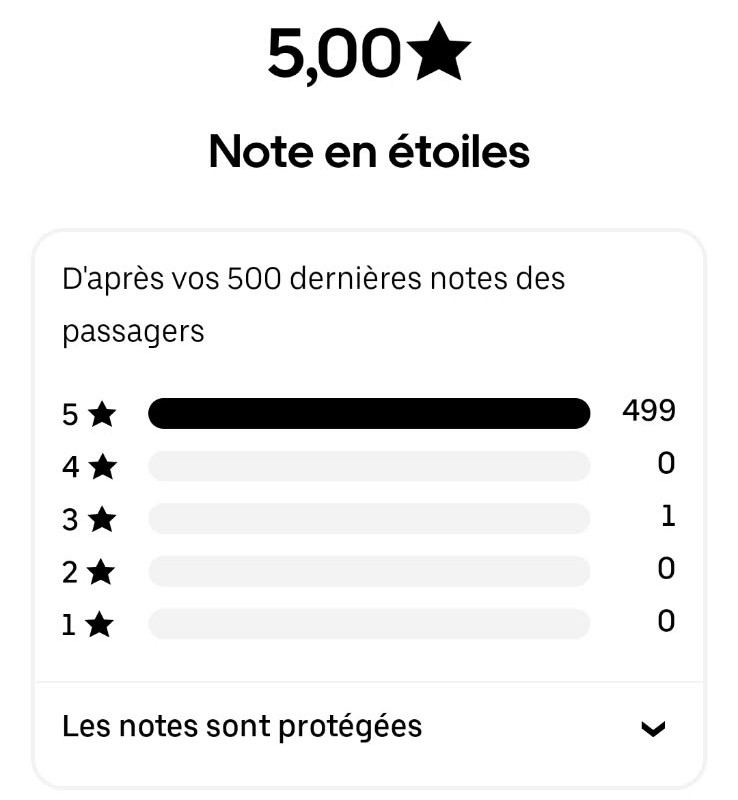Select the 5-star rating star icon
This screenshot has width=738, height=800.
coord(102,413)
